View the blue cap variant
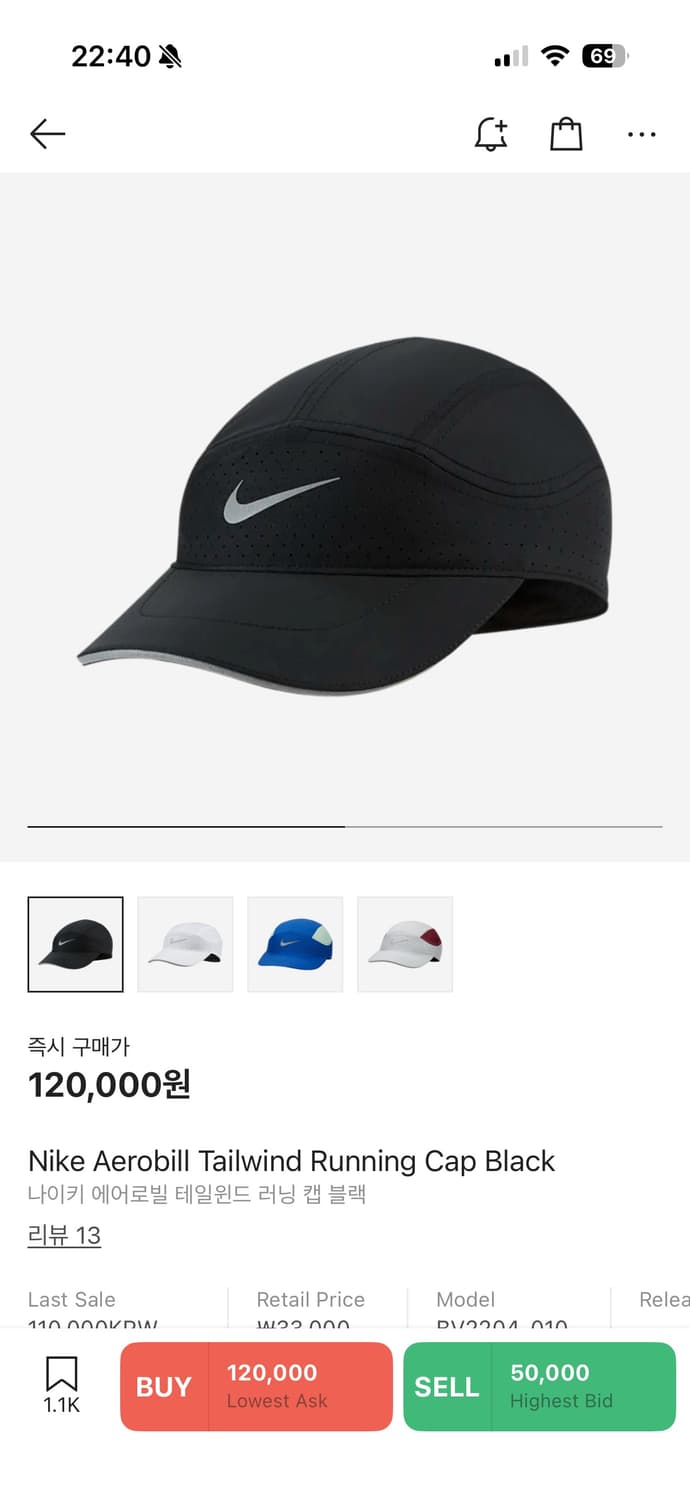Image resolution: width=690 pixels, height=1500 pixels. 295,944
